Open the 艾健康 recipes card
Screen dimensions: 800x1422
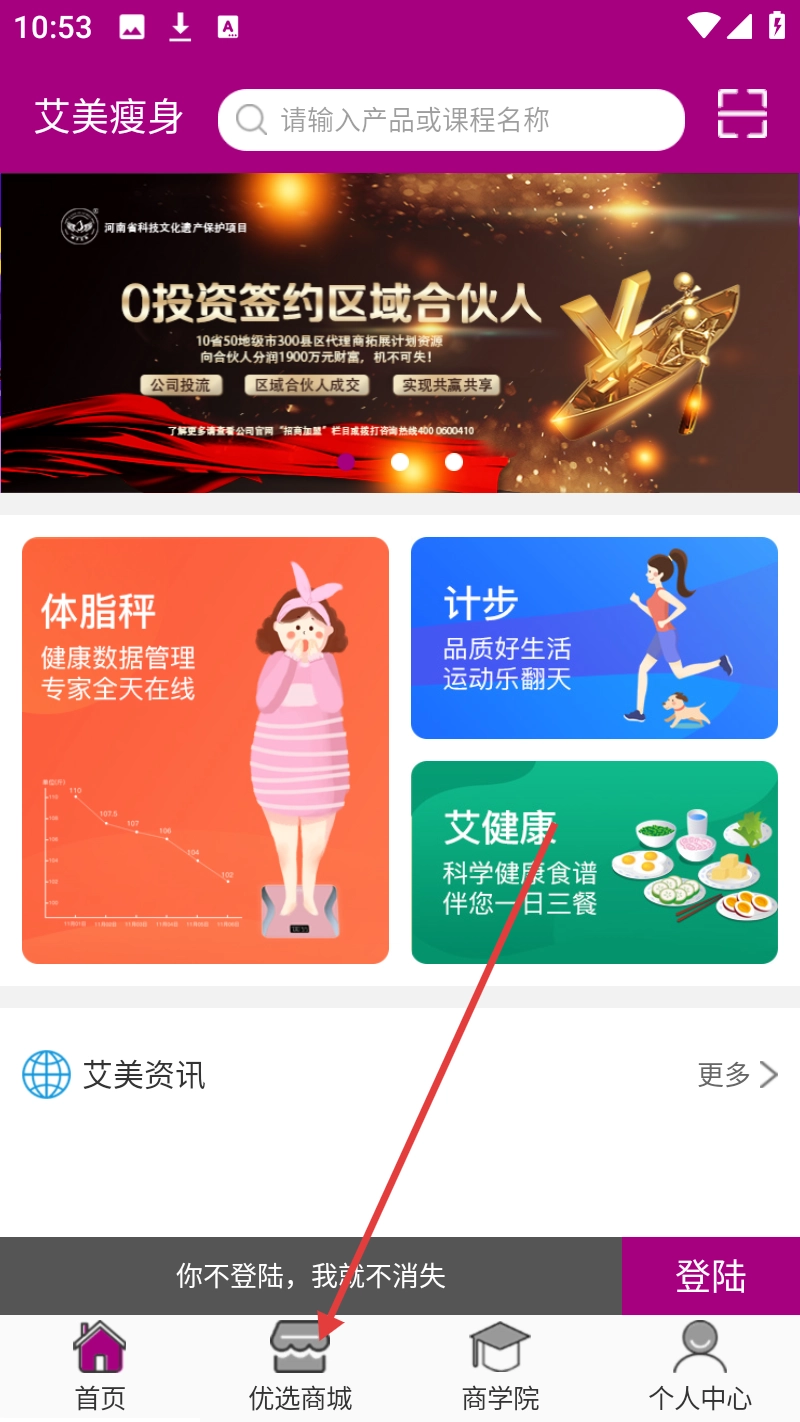tap(594, 862)
